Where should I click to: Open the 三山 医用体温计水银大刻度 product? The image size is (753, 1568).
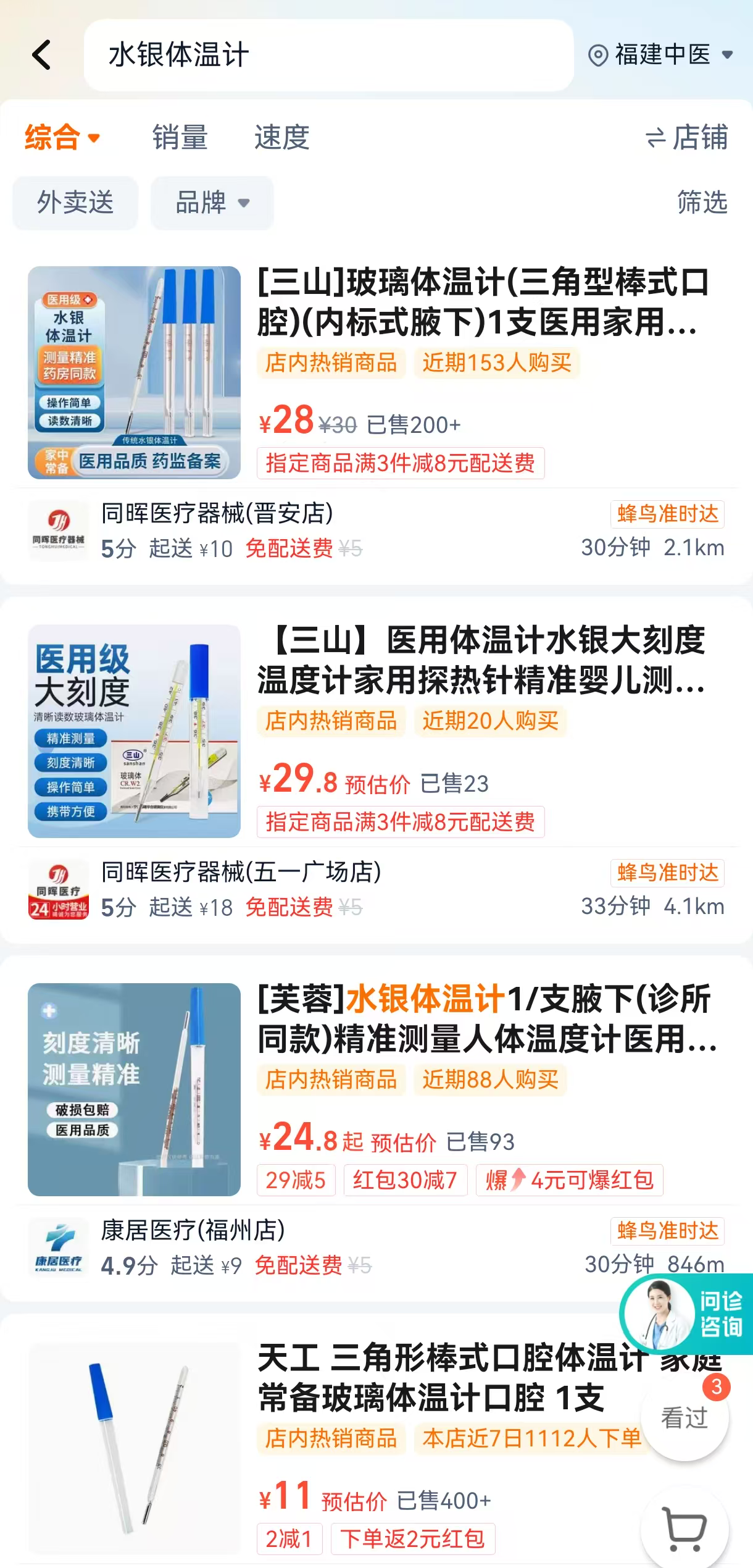[x=481, y=660]
